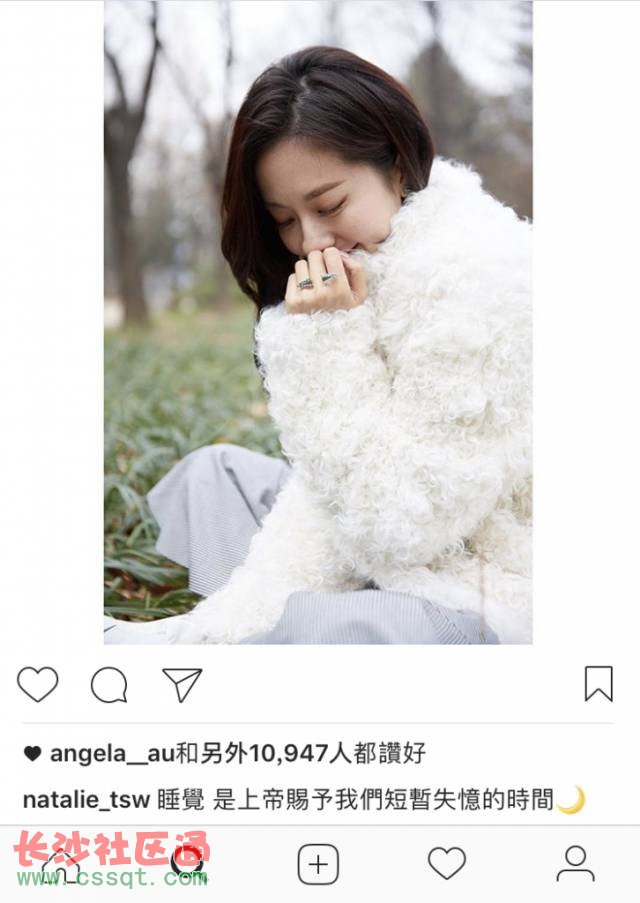Screen dimensions: 640x903
Task: Create a new post with plus tab
Action: (x=318, y=864)
